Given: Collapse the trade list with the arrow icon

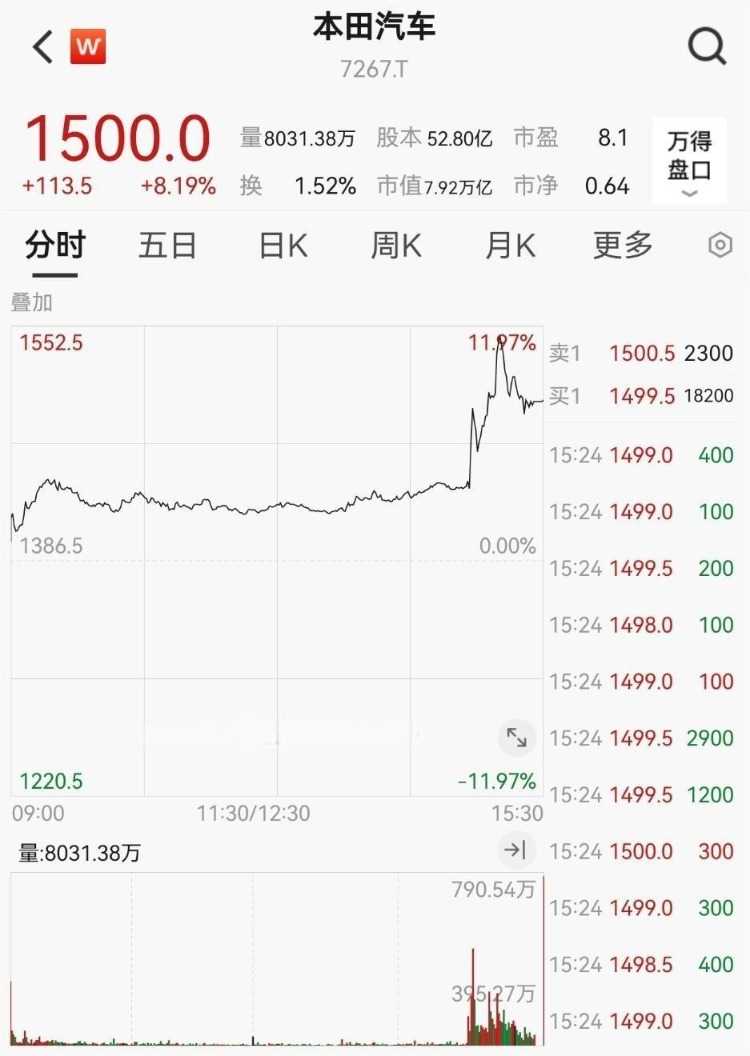Looking at the screenshot, I should click(515, 851).
